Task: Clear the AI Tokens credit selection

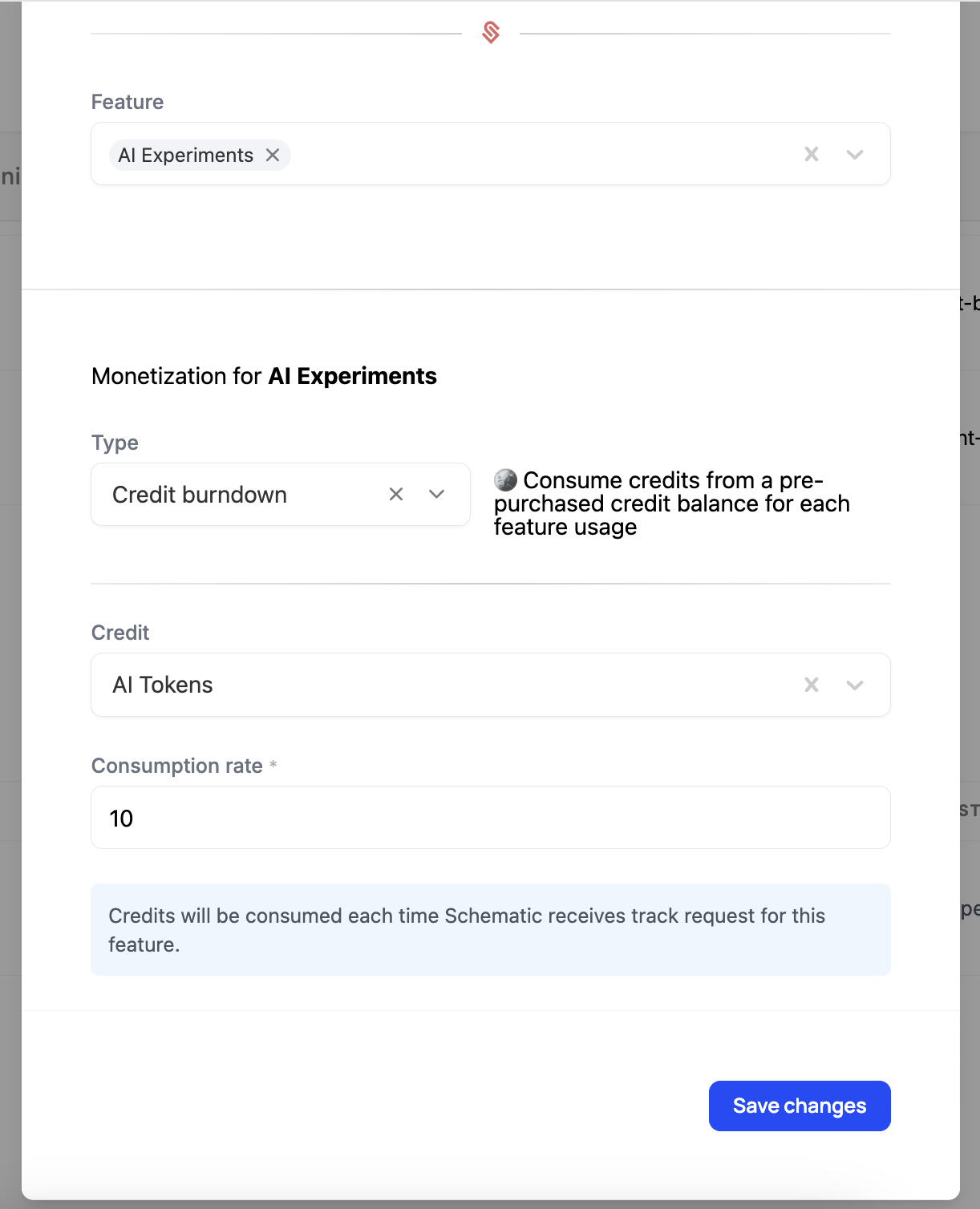Action: click(x=812, y=685)
